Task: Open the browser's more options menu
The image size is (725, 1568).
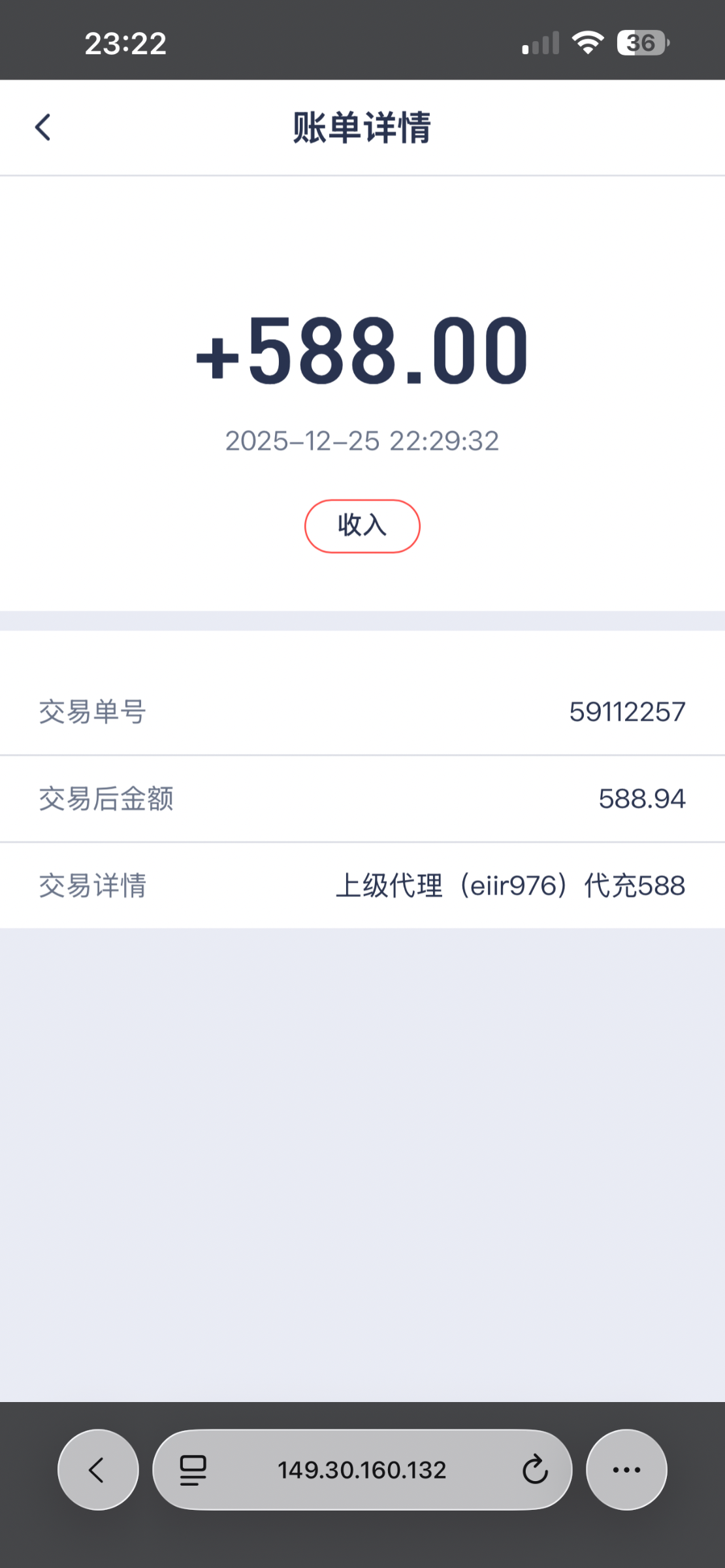Action: (x=626, y=1470)
